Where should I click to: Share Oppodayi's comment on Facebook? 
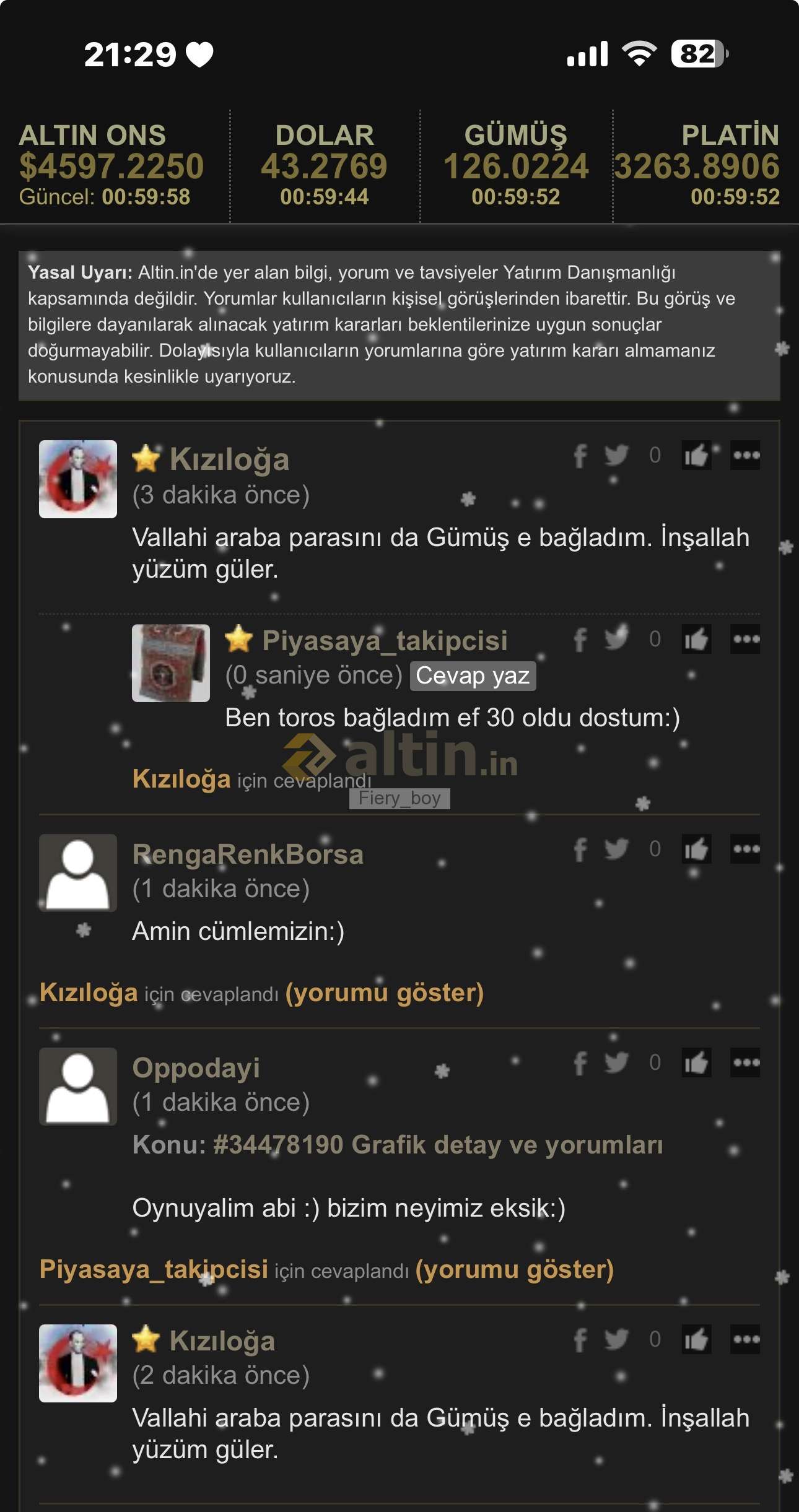580,1063
